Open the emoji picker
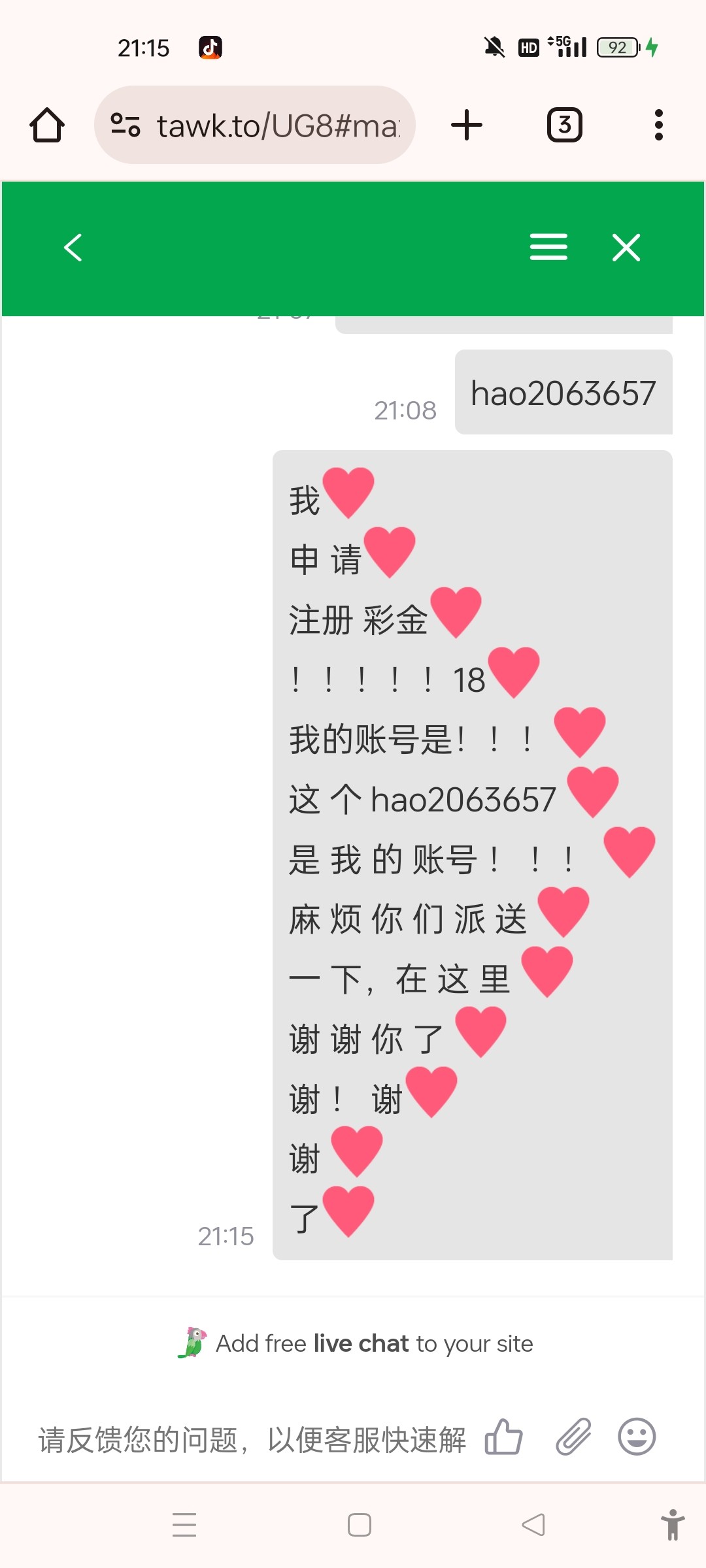This screenshot has height=1568, width=706. point(637,1437)
